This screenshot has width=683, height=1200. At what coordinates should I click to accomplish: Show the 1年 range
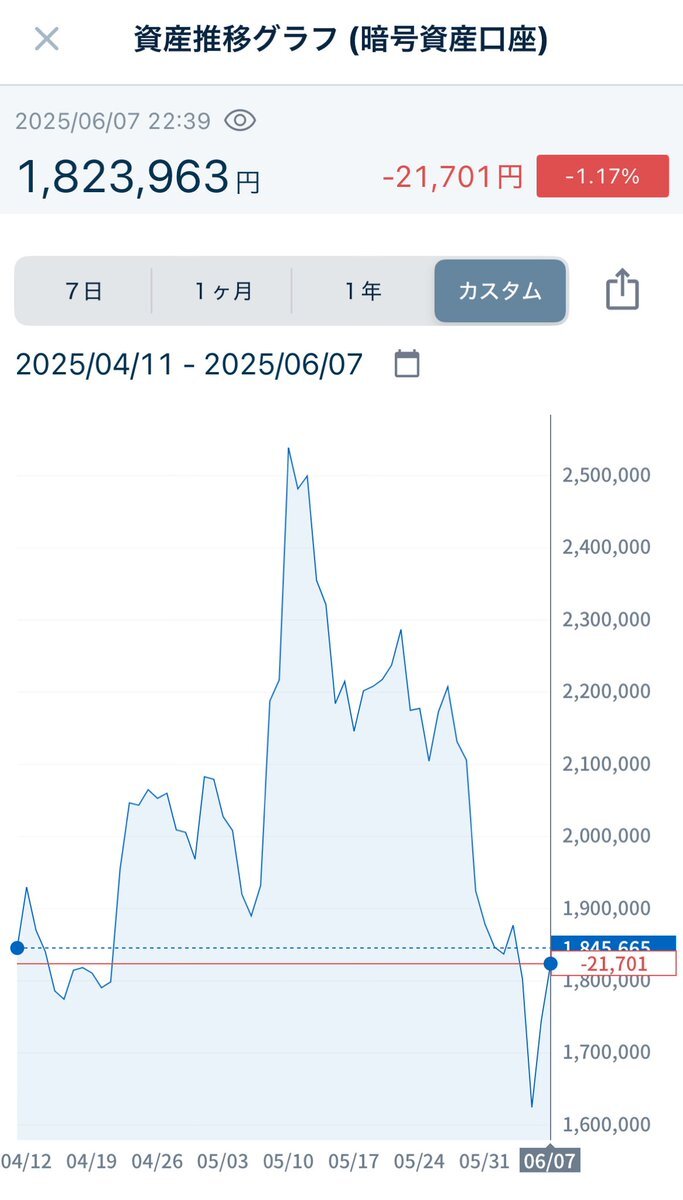(363, 291)
